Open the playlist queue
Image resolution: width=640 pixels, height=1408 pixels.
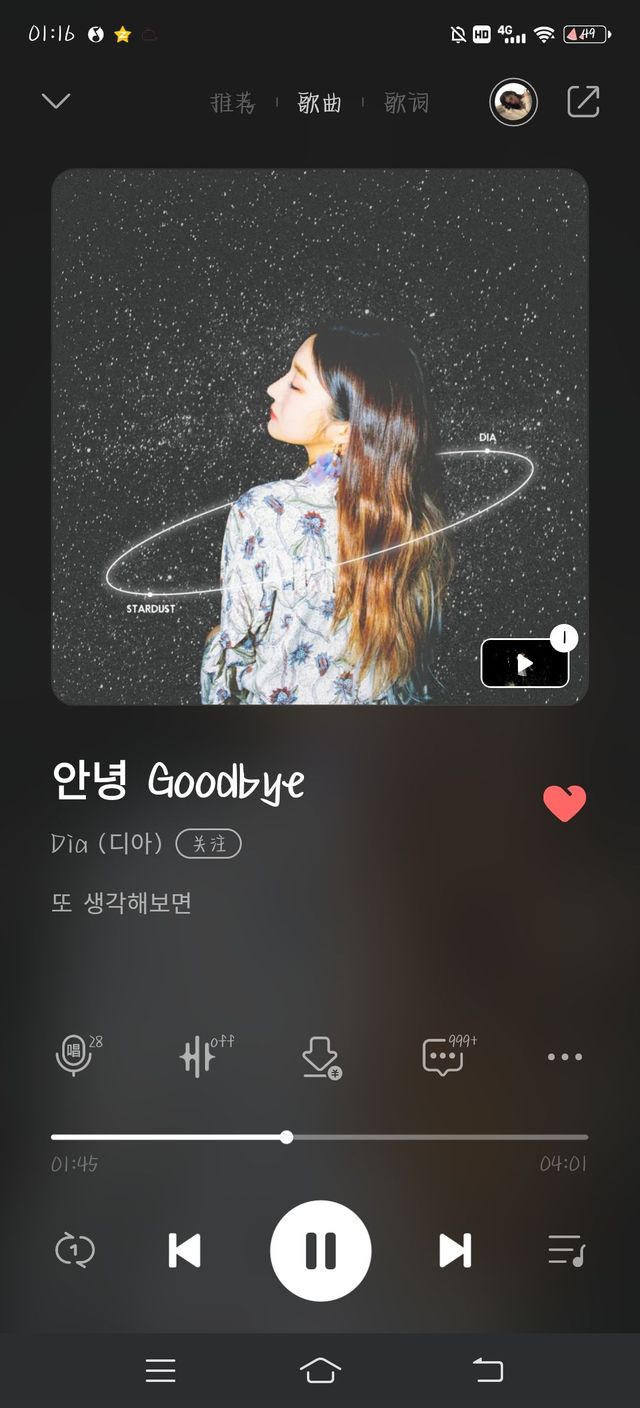[x=566, y=1250]
